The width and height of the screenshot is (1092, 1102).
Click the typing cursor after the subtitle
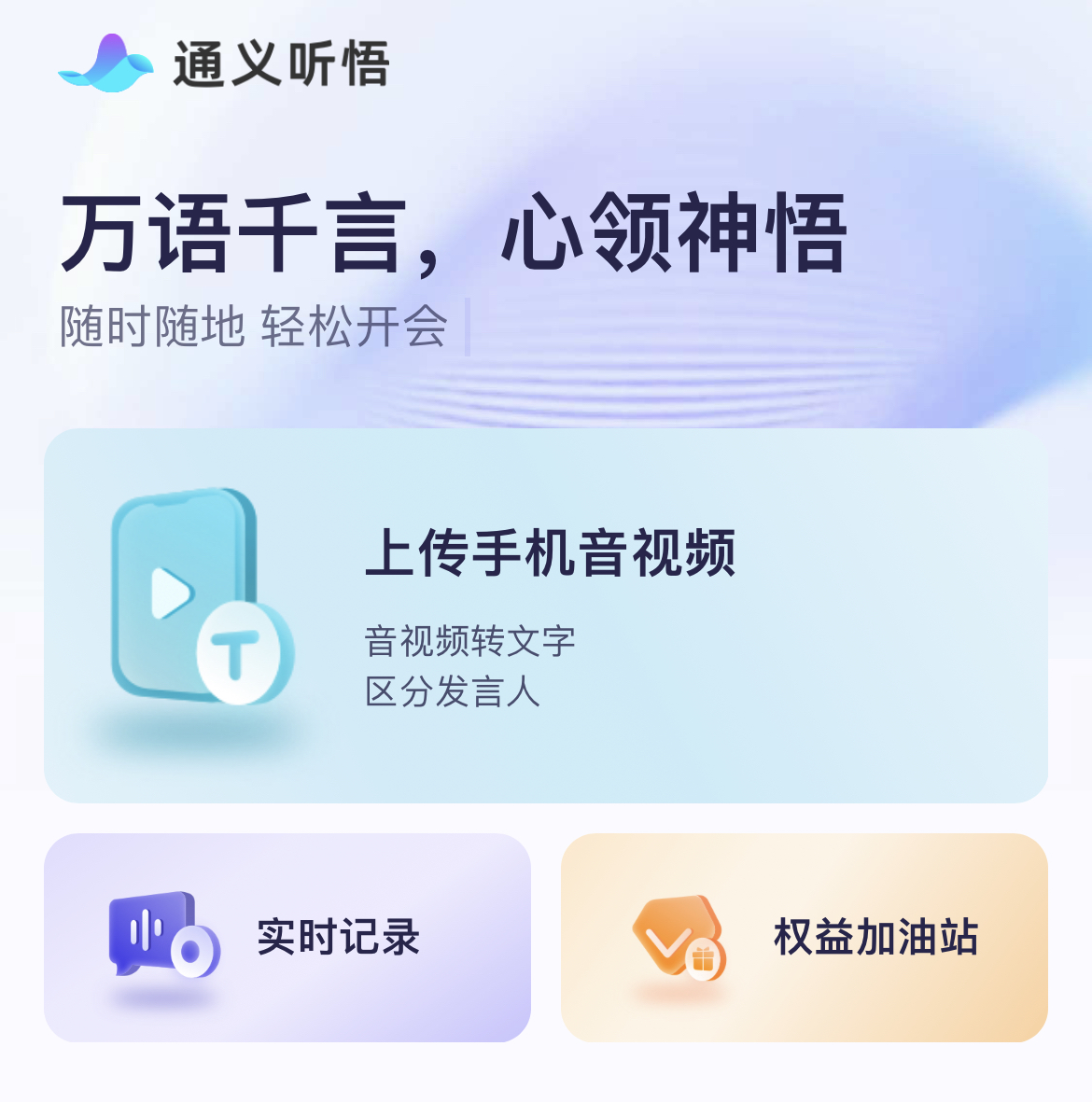(x=469, y=328)
